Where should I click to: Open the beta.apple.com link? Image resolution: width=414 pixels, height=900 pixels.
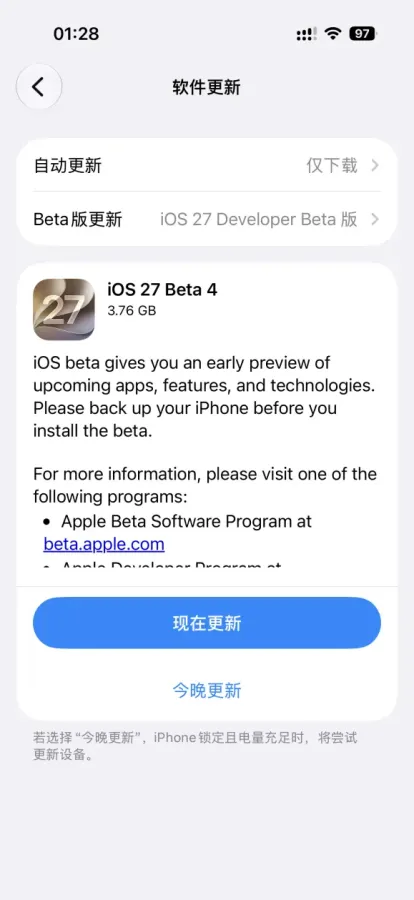[x=104, y=544]
